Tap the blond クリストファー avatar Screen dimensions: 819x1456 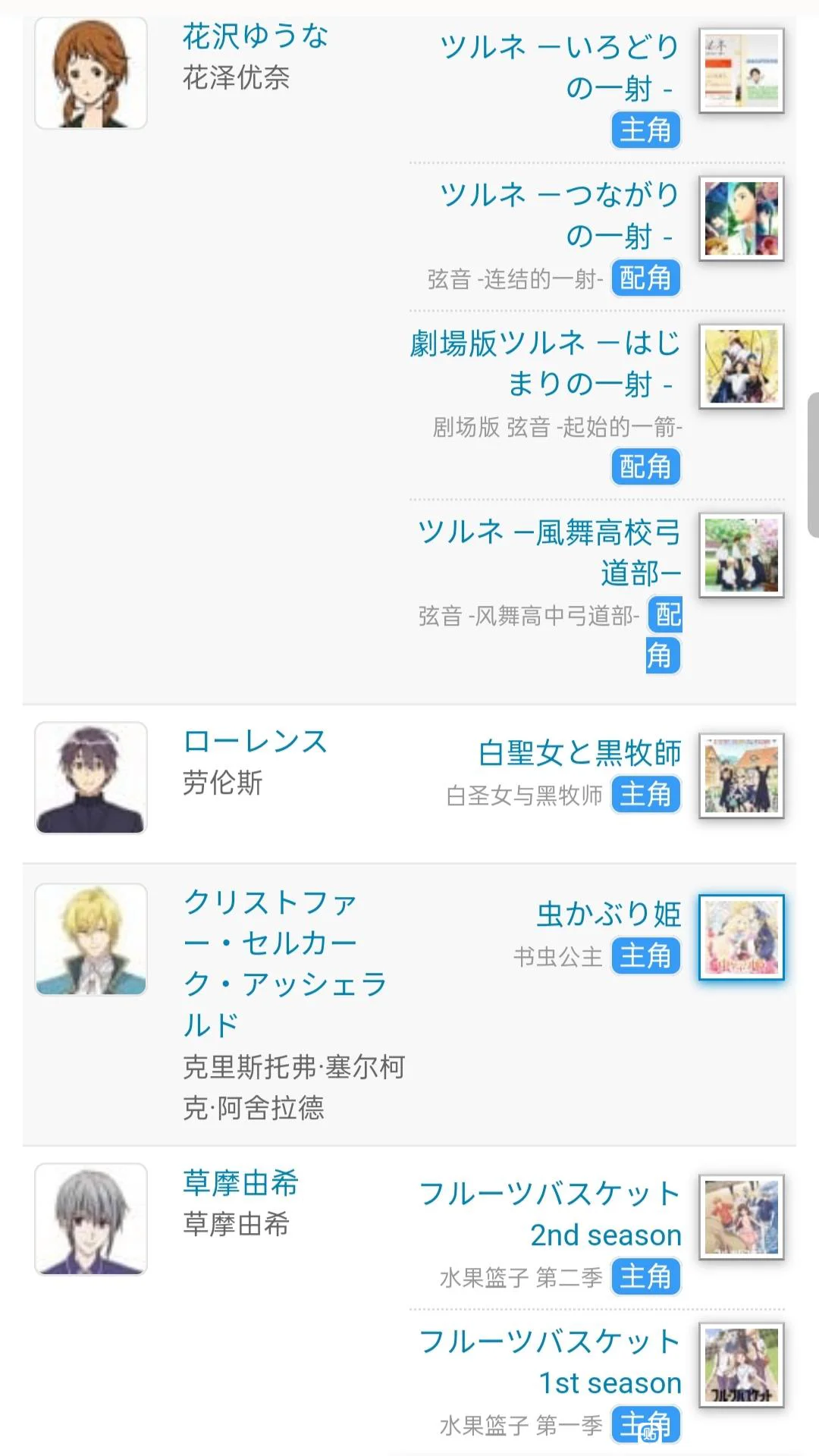pos(91,940)
